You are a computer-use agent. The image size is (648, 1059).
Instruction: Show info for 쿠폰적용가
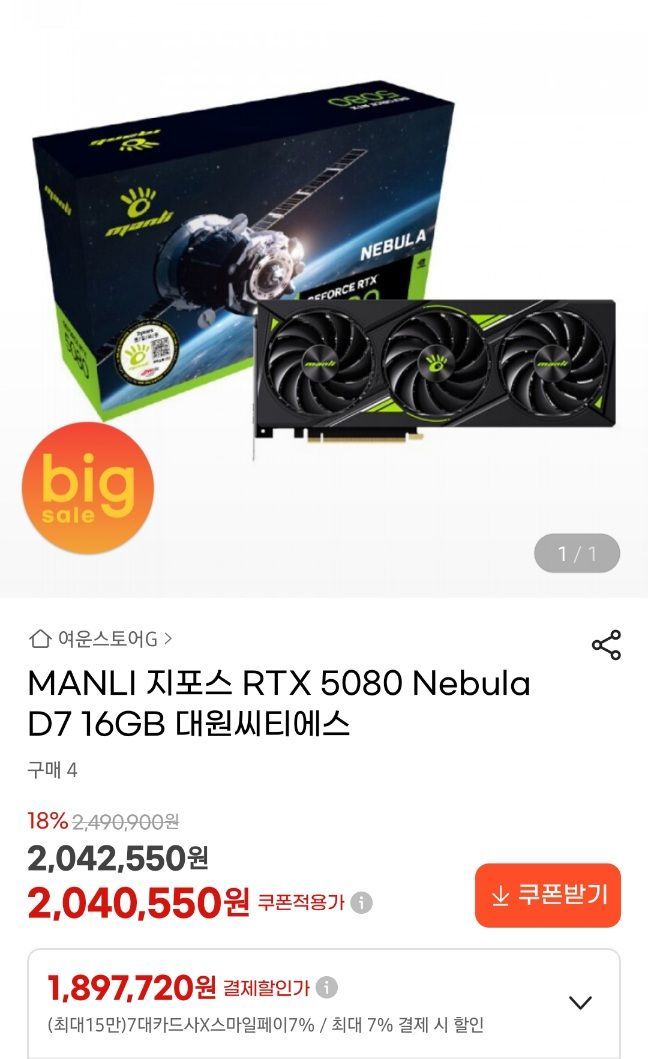[x=362, y=903]
